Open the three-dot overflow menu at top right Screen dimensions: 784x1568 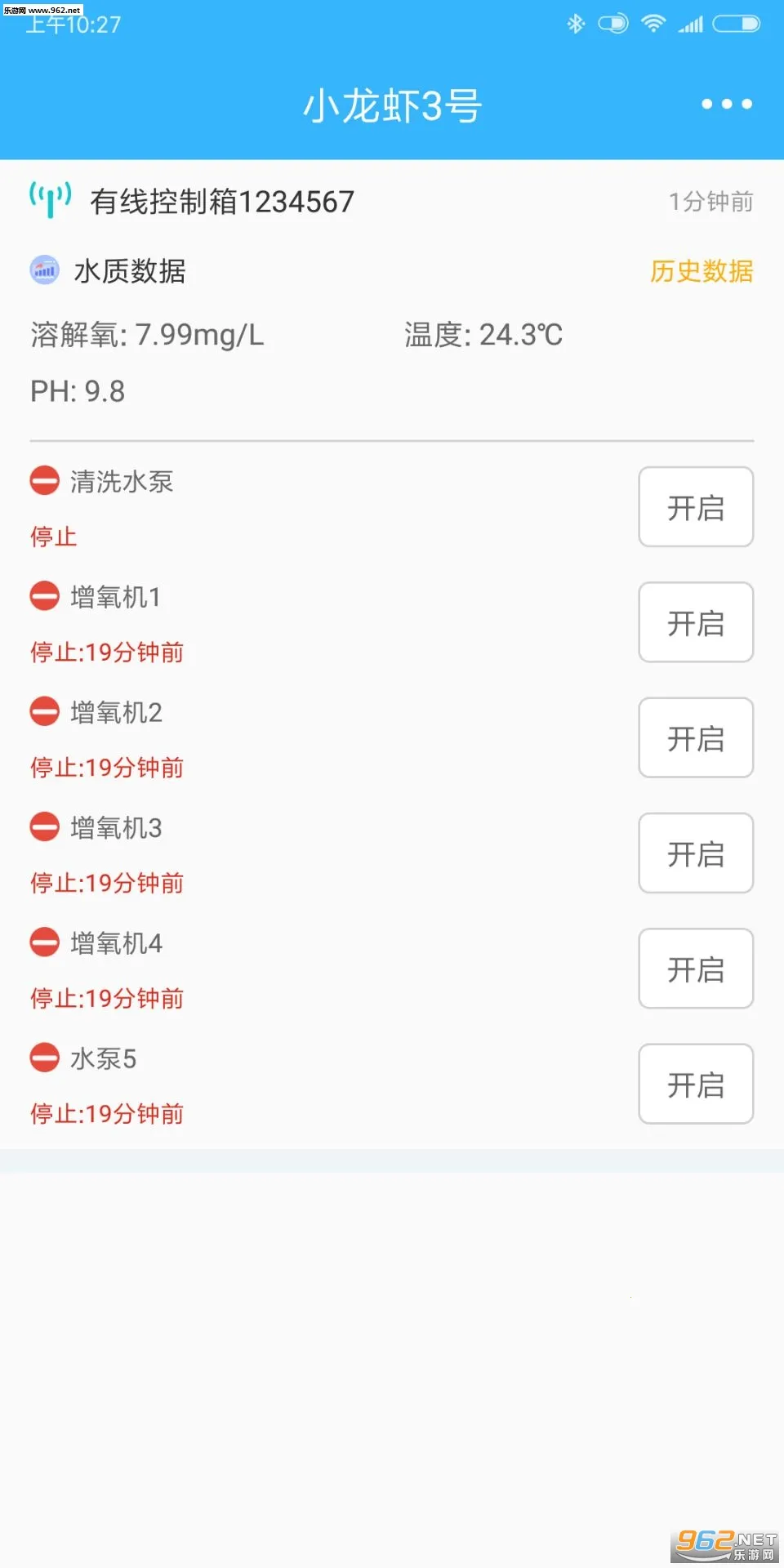(x=726, y=105)
